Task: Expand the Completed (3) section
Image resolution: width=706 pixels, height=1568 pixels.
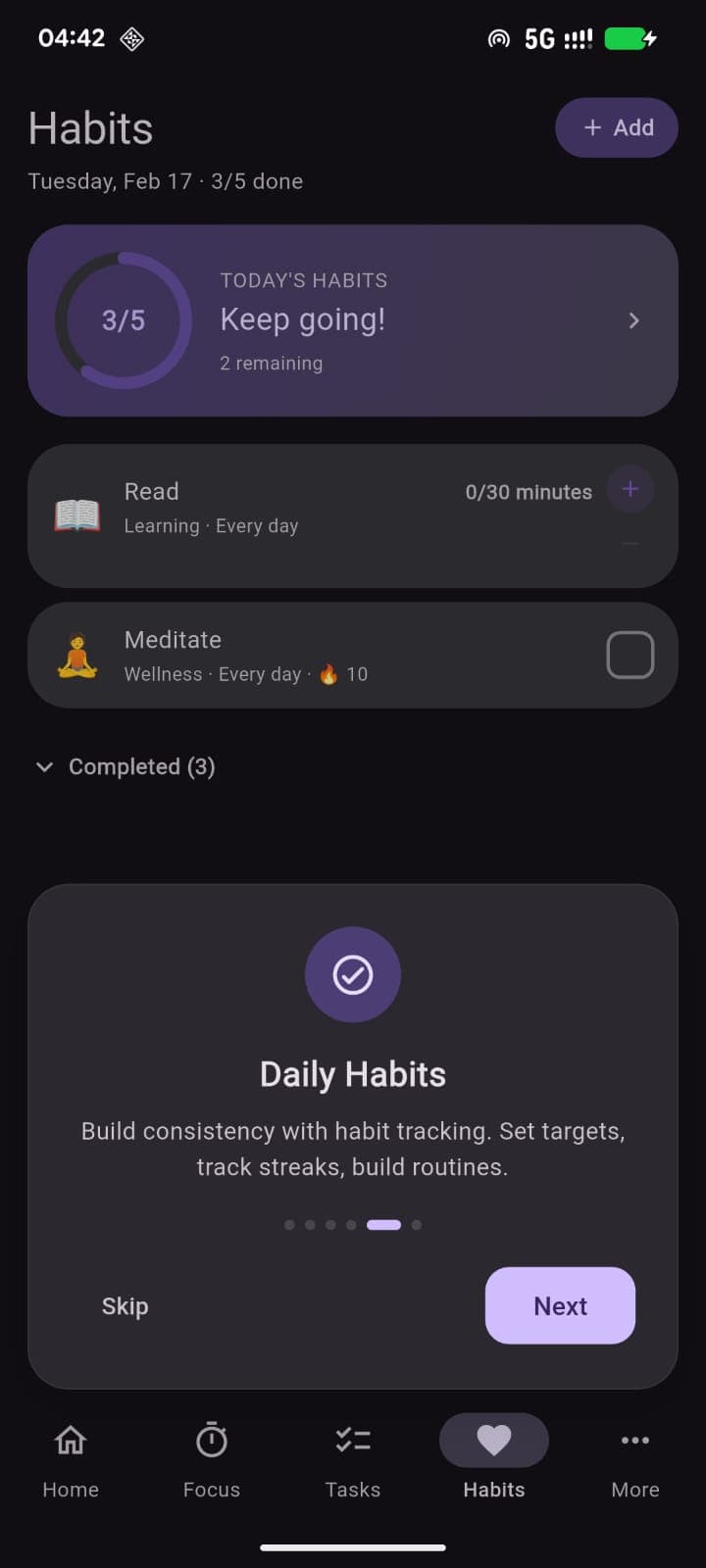Action: coord(126,766)
